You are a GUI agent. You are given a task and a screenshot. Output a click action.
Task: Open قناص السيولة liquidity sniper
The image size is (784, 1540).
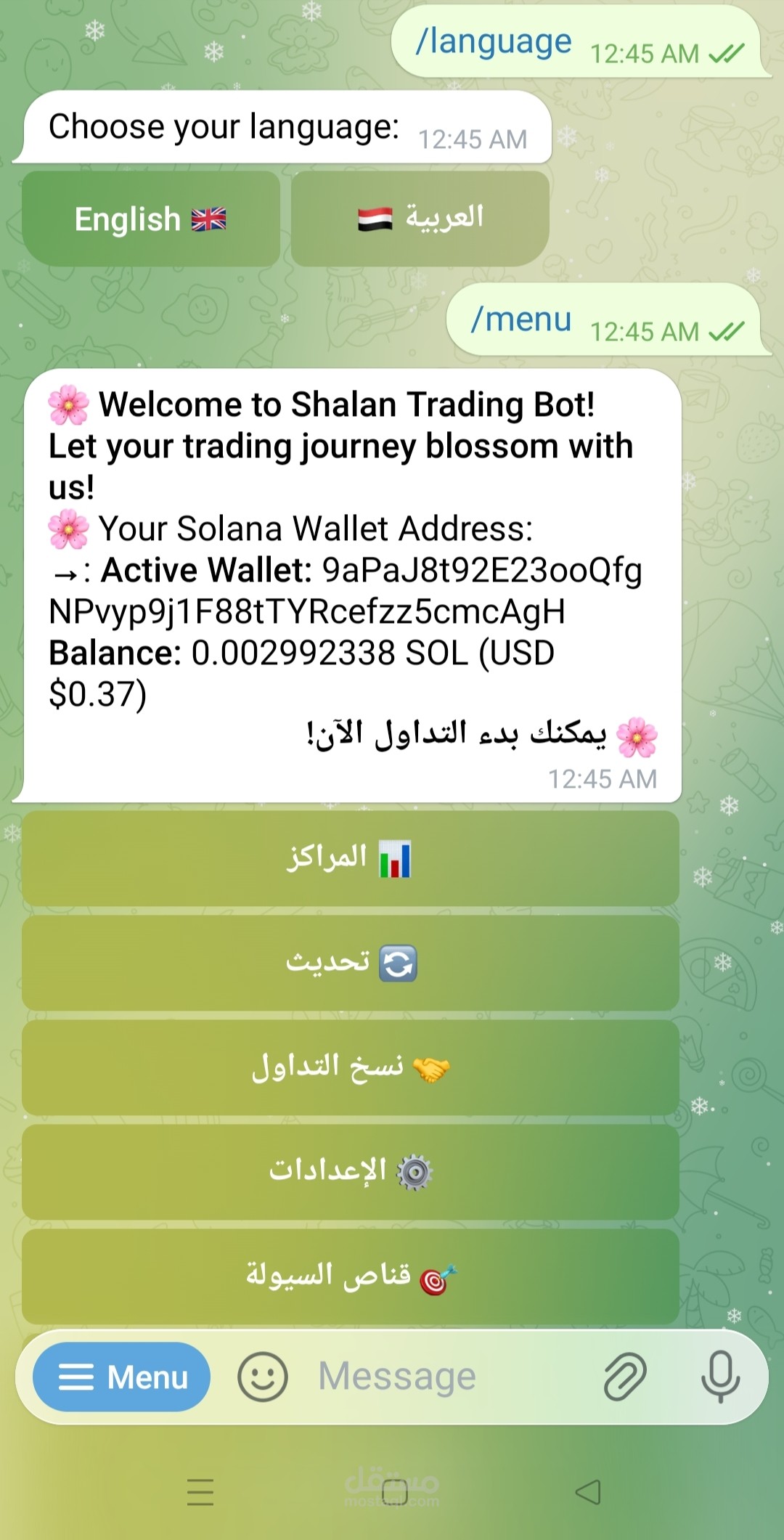[x=350, y=1276]
